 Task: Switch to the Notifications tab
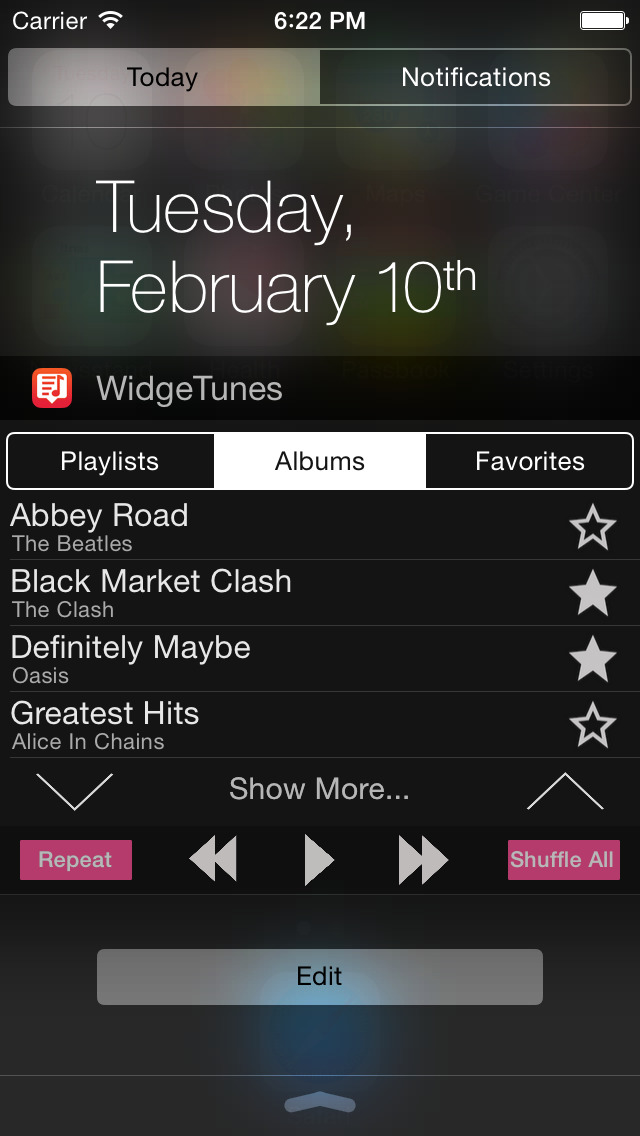[476, 78]
